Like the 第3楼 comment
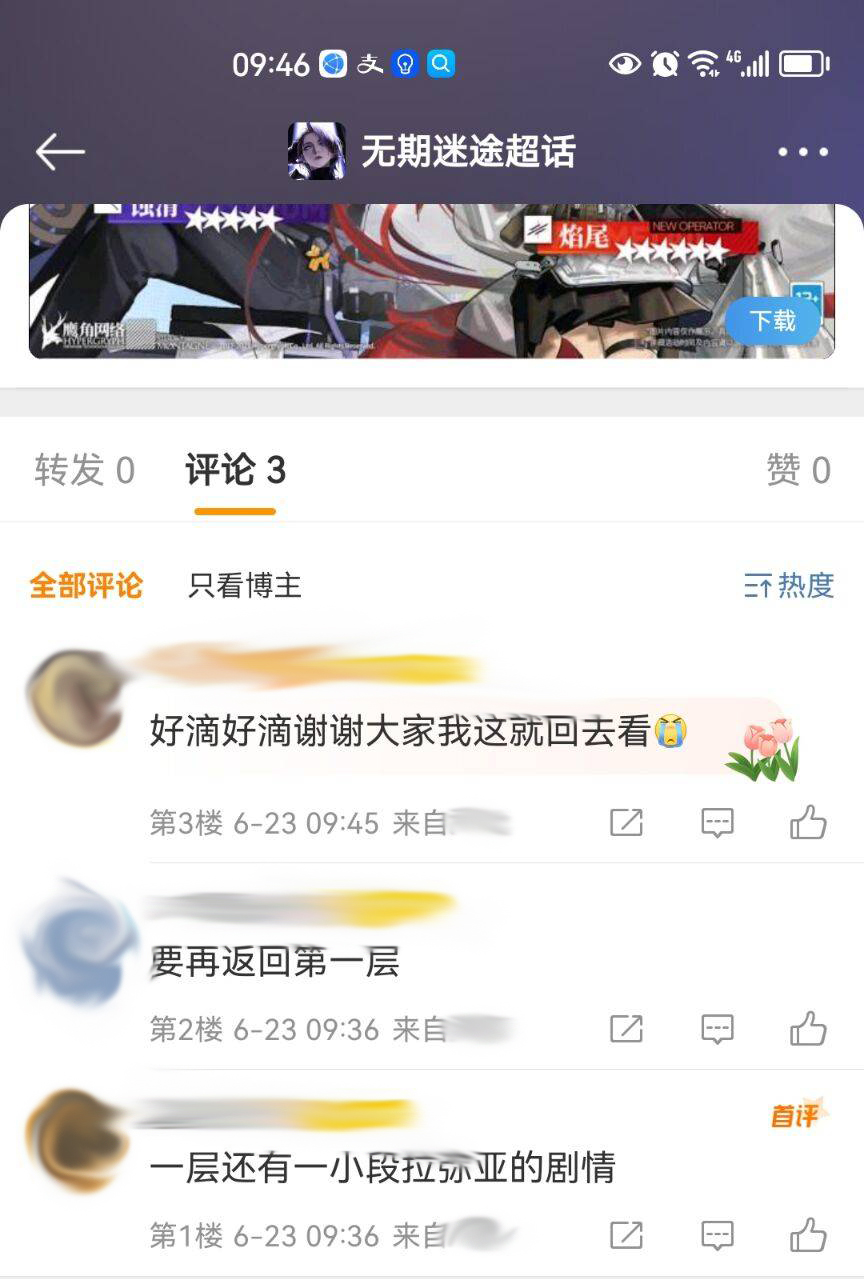This screenshot has height=1279, width=864. coord(808,823)
